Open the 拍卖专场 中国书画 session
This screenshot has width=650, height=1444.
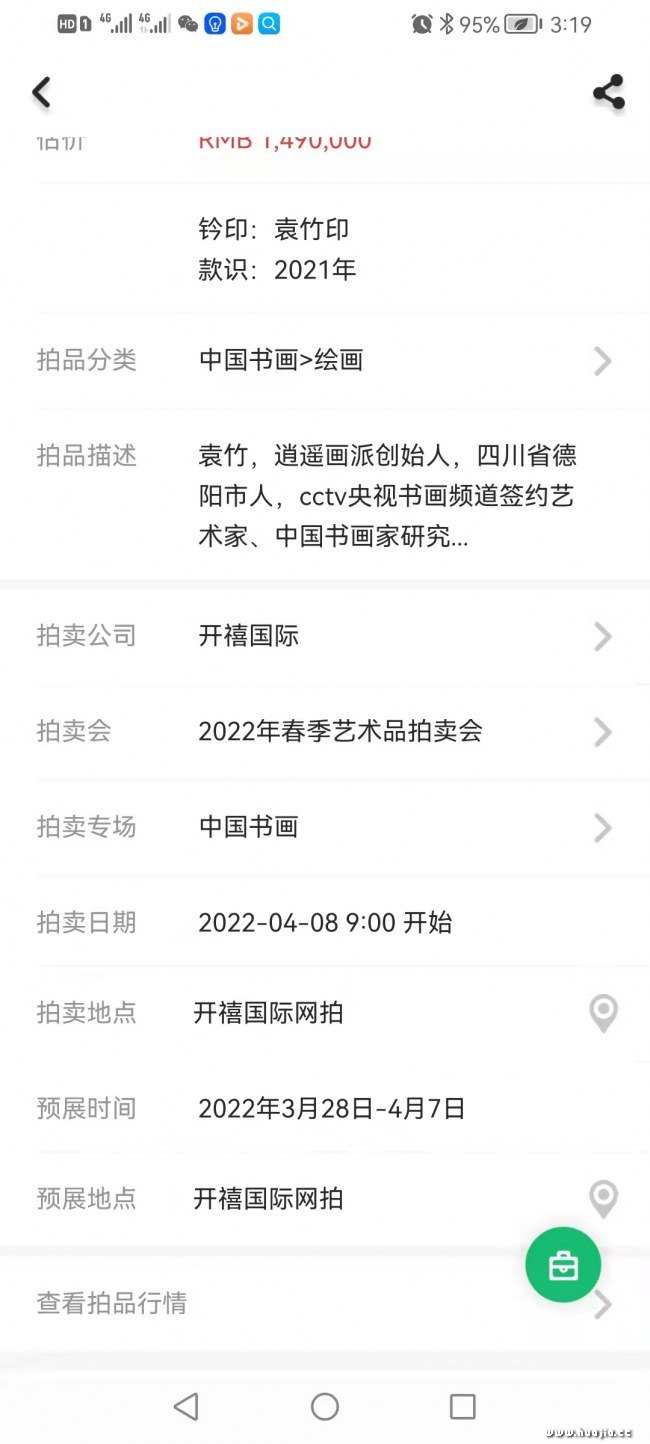click(x=325, y=827)
